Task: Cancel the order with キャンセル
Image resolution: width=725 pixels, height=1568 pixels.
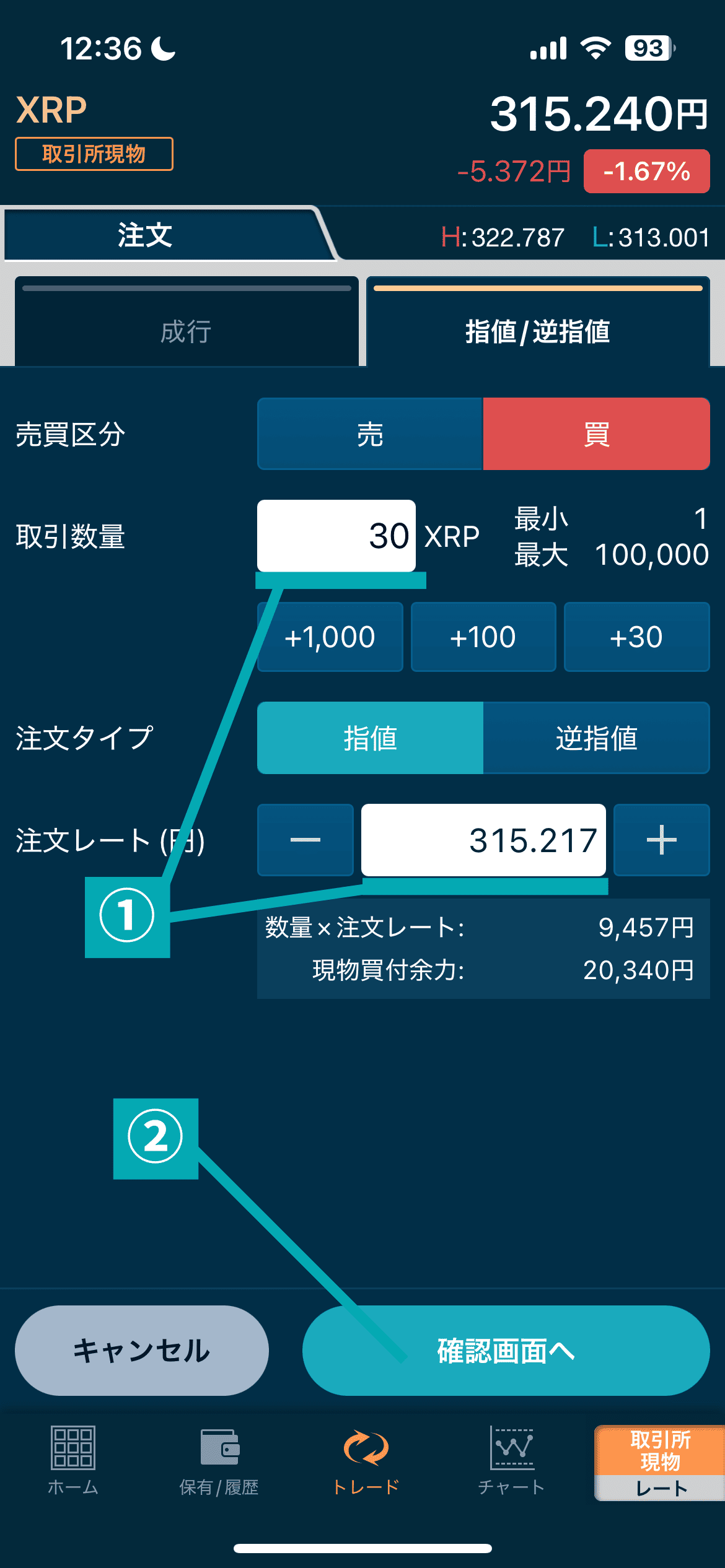Action: [141, 1350]
